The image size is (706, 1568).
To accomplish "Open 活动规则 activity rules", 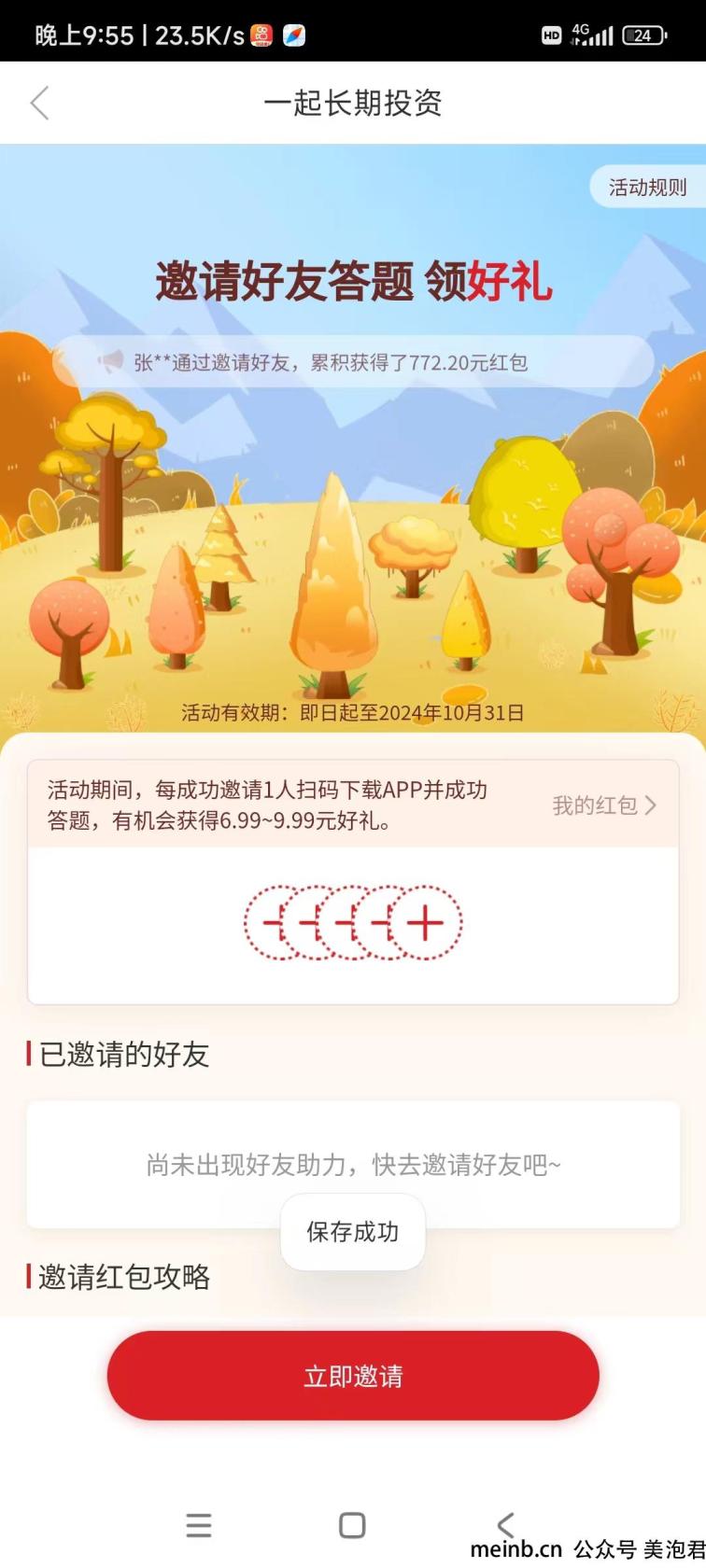I will (646, 188).
